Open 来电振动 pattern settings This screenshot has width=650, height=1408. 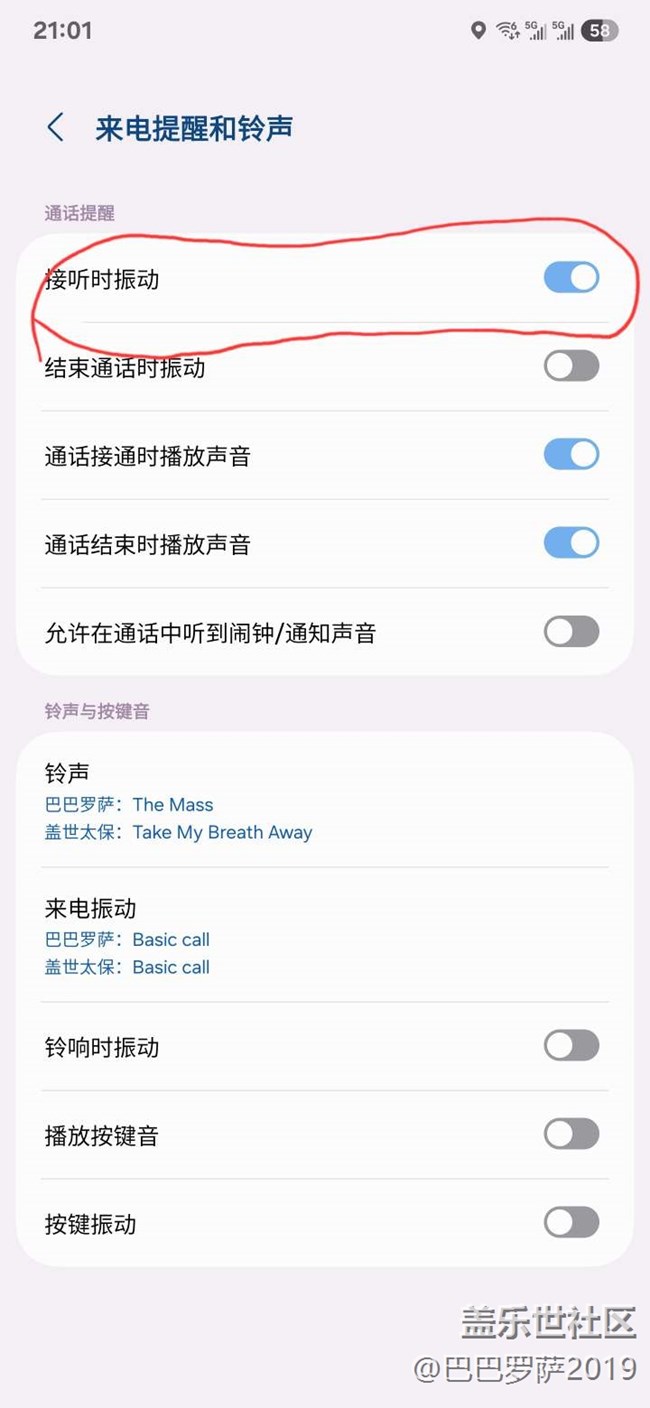(x=325, y=936)
